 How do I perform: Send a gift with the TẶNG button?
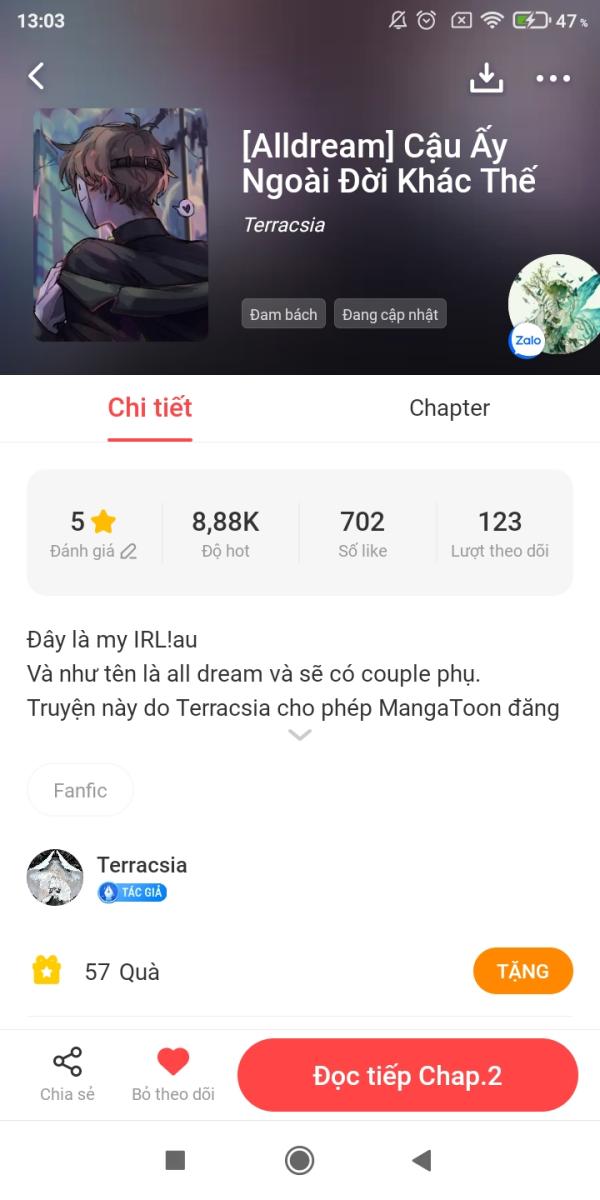pos(522,971)
